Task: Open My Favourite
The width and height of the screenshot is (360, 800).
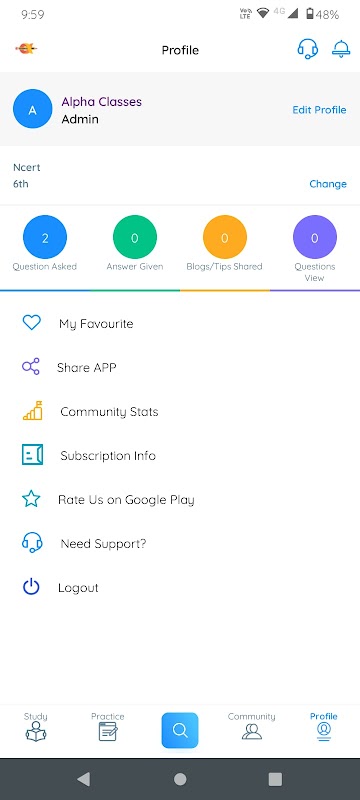Action: (x=180, y=323)
